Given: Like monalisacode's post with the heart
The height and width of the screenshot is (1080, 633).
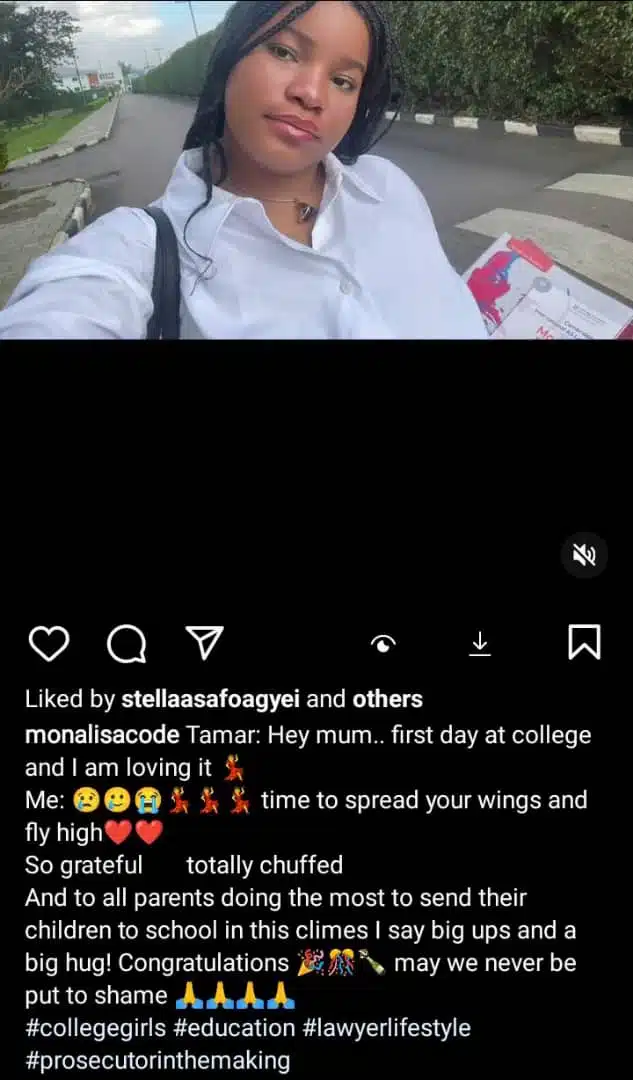Looking at the screenshot, I should (48, 644).
